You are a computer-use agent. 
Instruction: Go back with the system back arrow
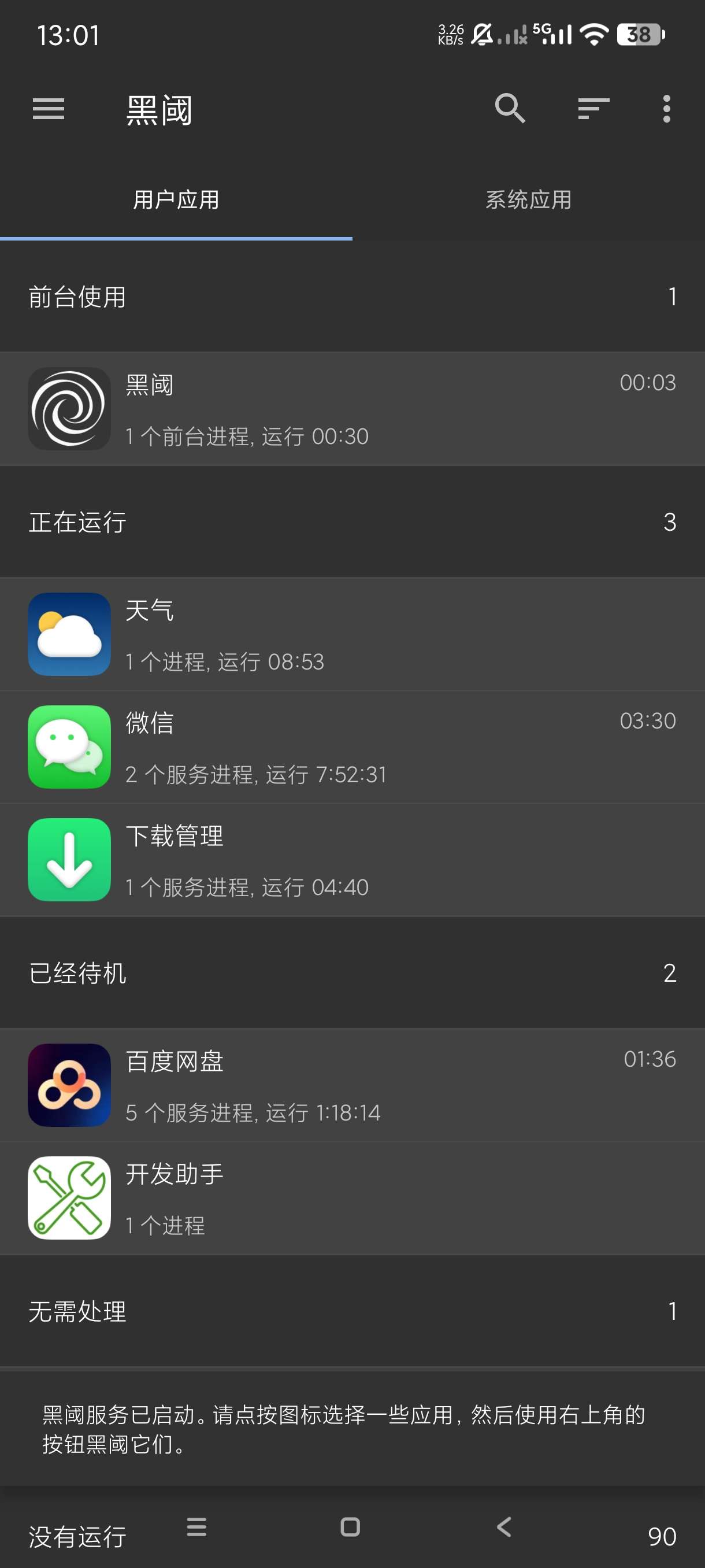[x=504, y=1526]
